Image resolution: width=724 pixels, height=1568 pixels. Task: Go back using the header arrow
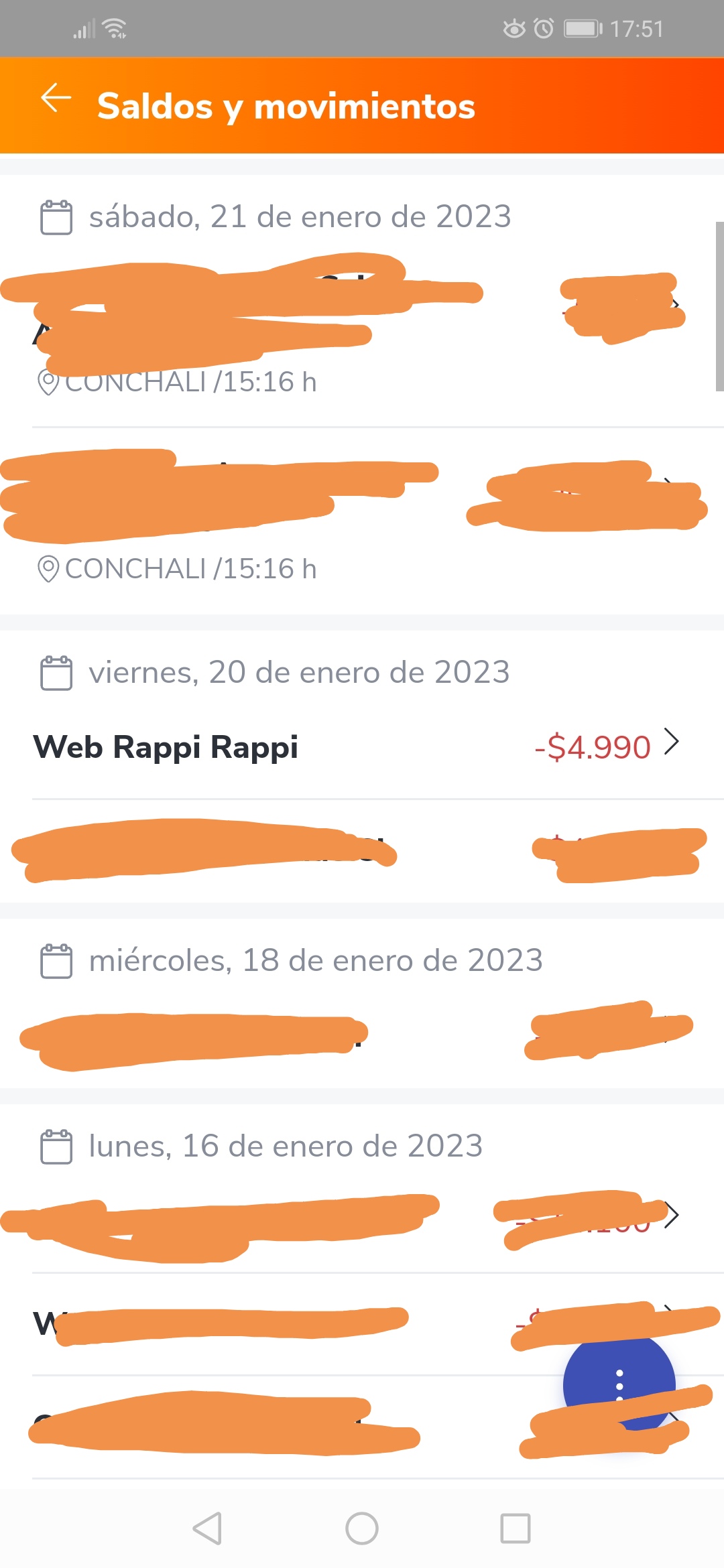coord(56,99)
